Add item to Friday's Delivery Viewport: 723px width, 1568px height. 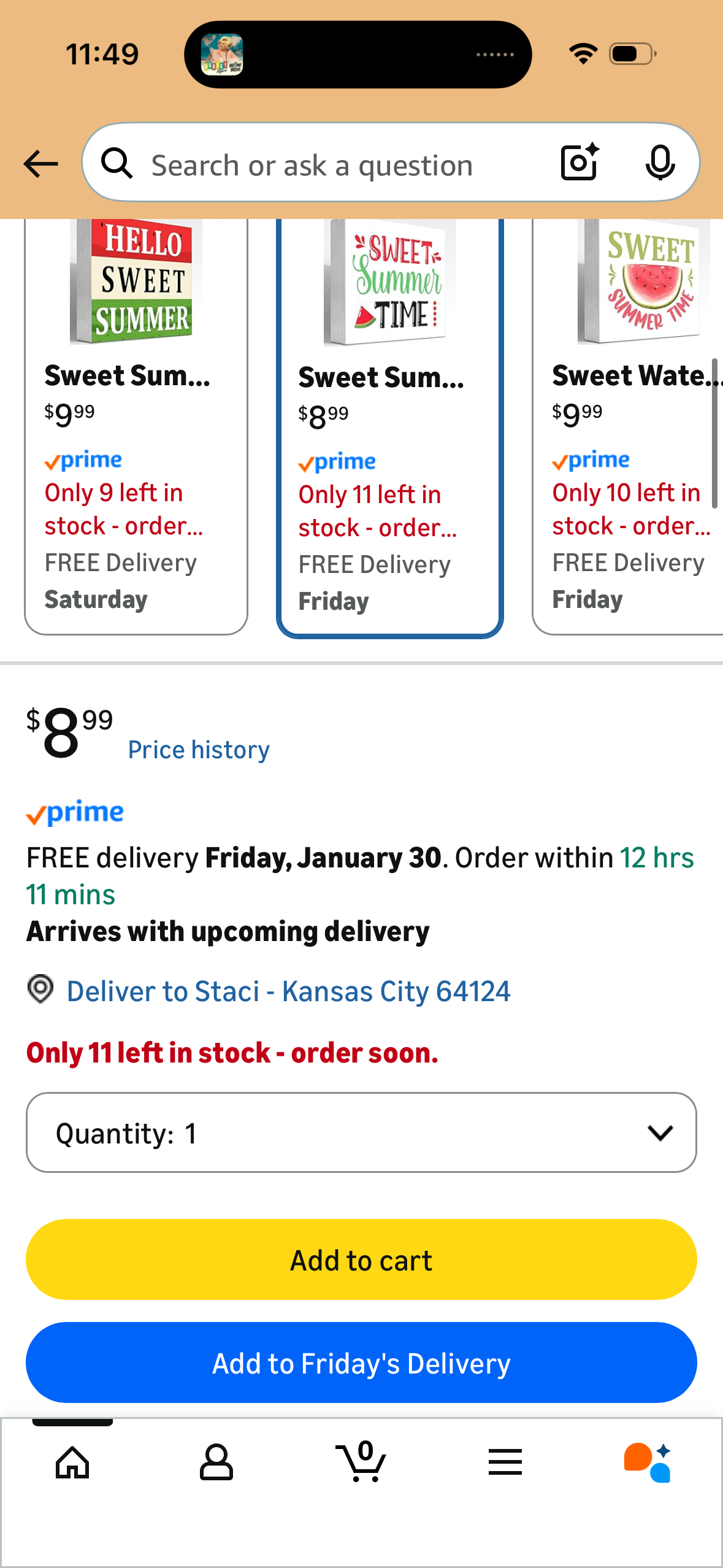click(x=361, y=1363)
